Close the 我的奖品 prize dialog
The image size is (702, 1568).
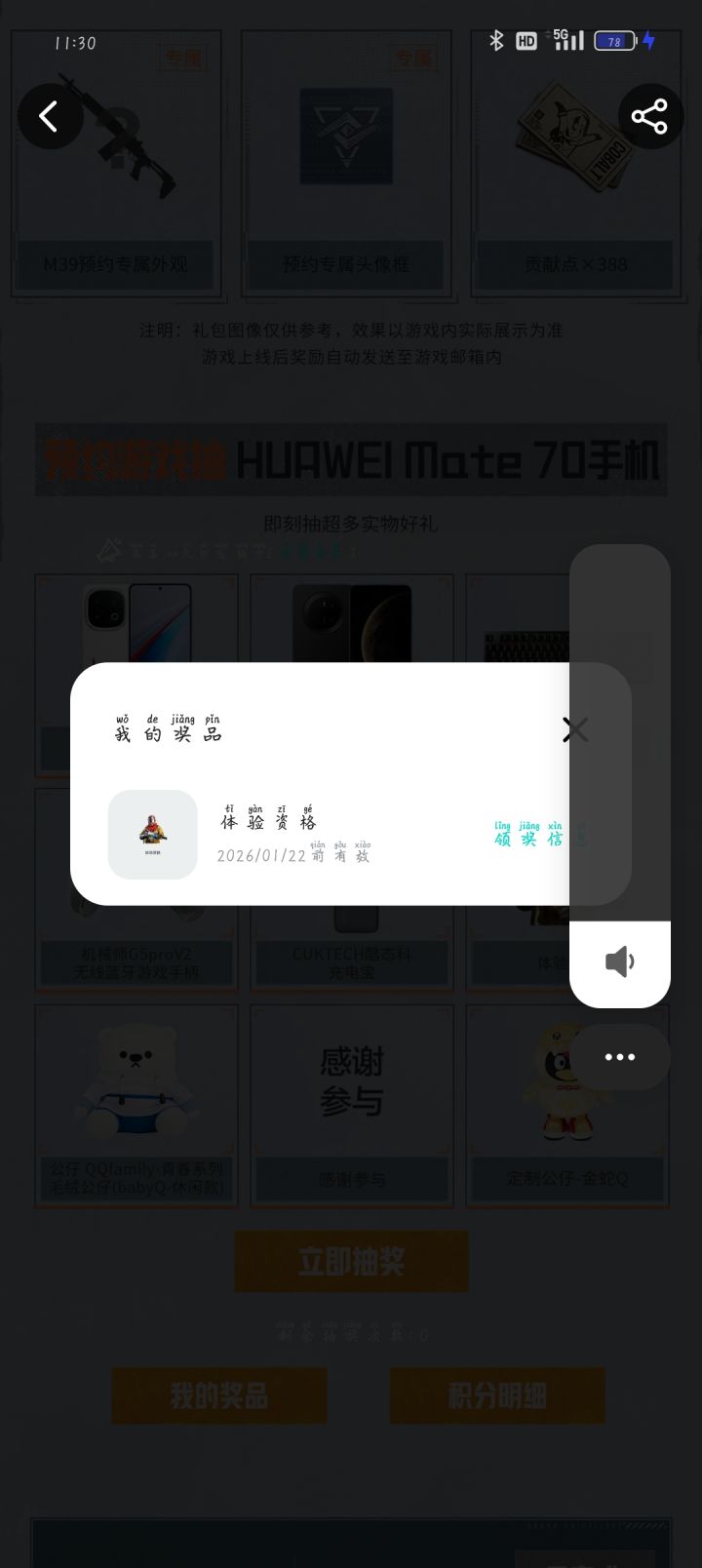575,729
